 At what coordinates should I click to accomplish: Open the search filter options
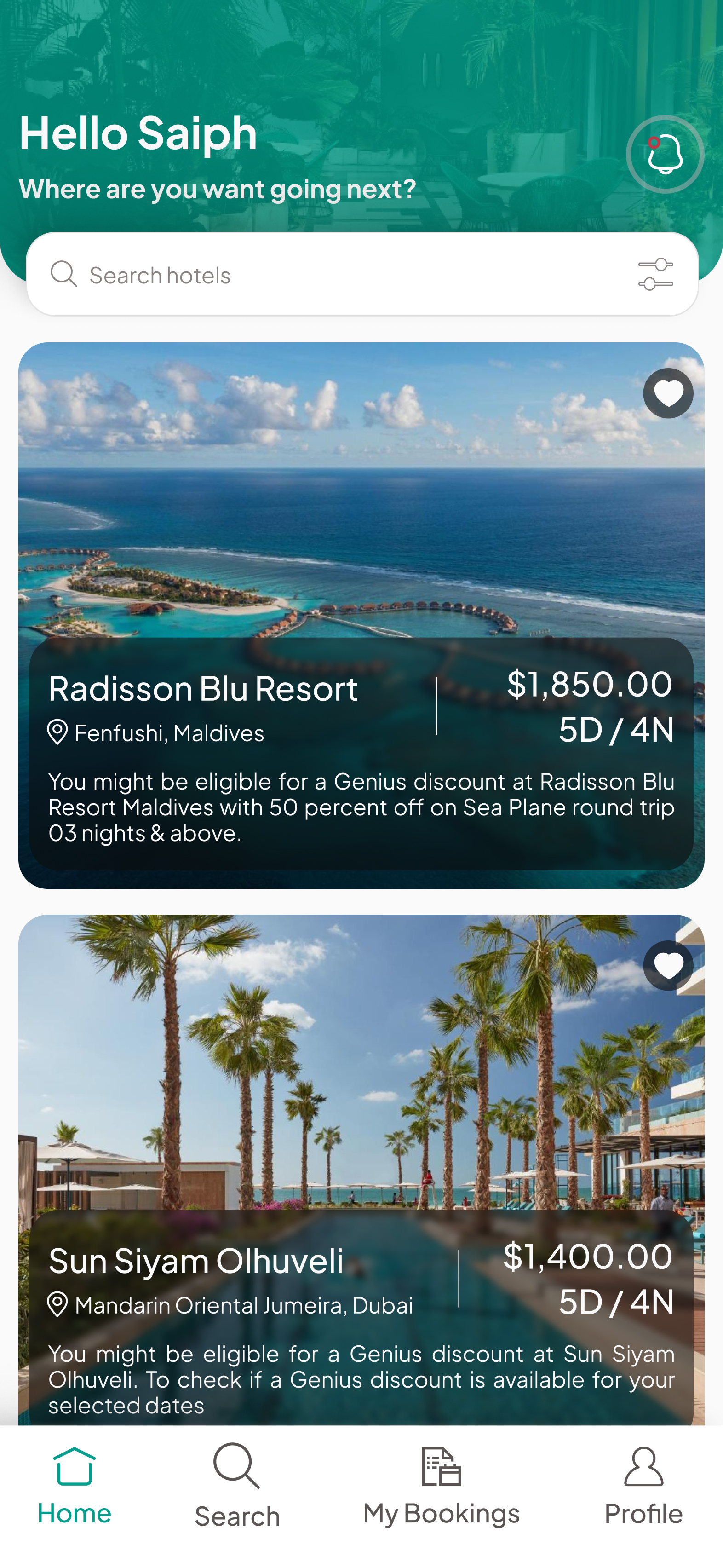(655, 274)
